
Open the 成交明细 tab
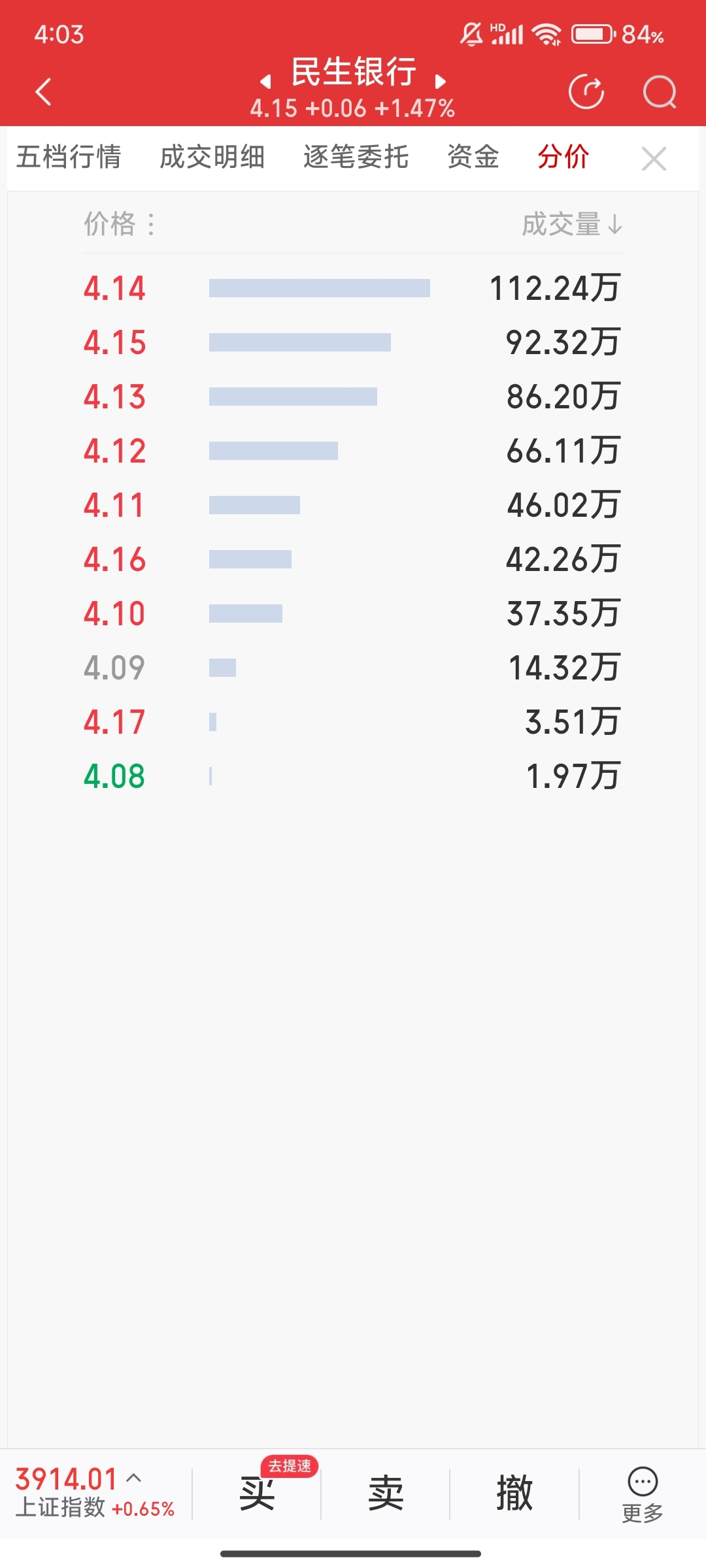[212, 157]
